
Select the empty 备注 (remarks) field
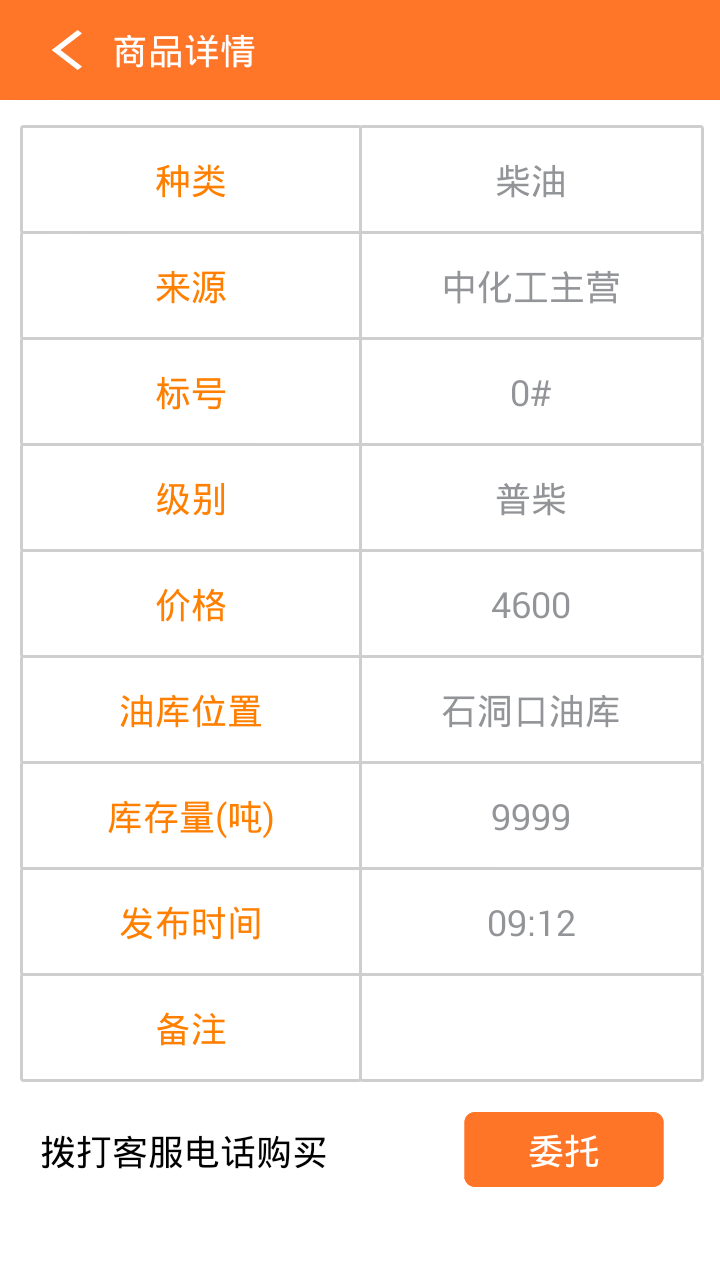[x=531, y=1028]
